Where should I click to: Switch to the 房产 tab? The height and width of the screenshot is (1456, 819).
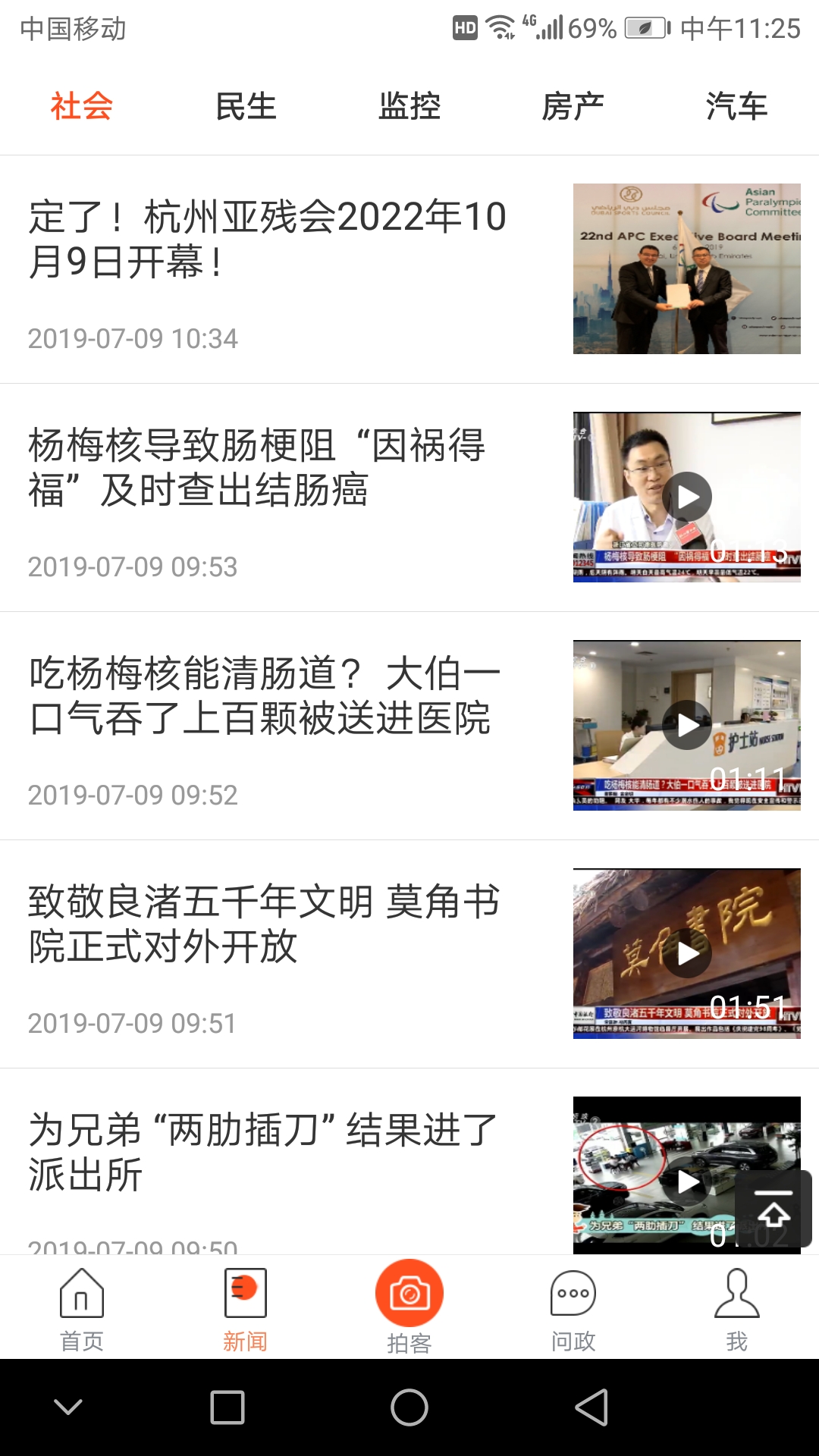tap(573, 107)
